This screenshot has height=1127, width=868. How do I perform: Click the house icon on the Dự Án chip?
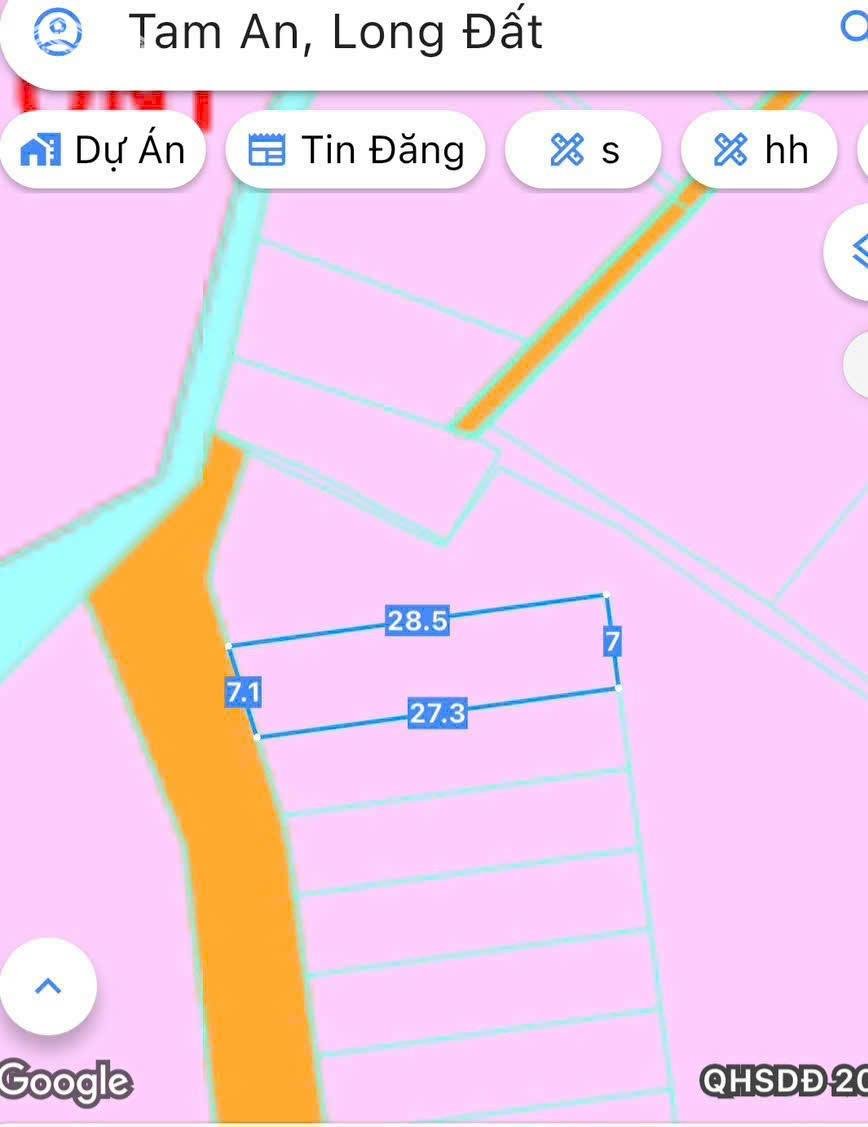[x=42, y=148]
